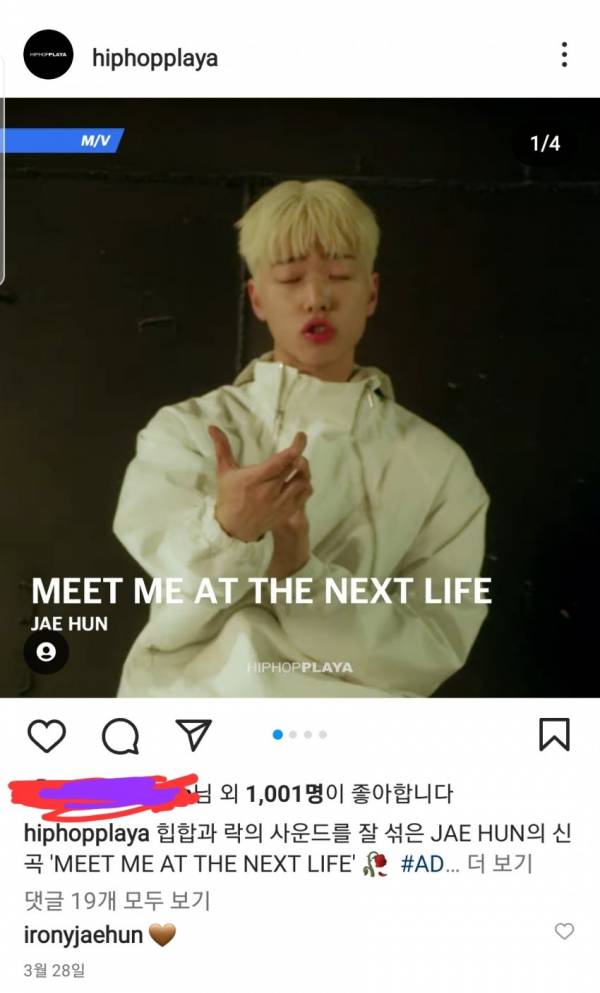Like the hiphopplaya post
Image resolution: width=600 pixels, height=993 pixels.
click(46, 735)
